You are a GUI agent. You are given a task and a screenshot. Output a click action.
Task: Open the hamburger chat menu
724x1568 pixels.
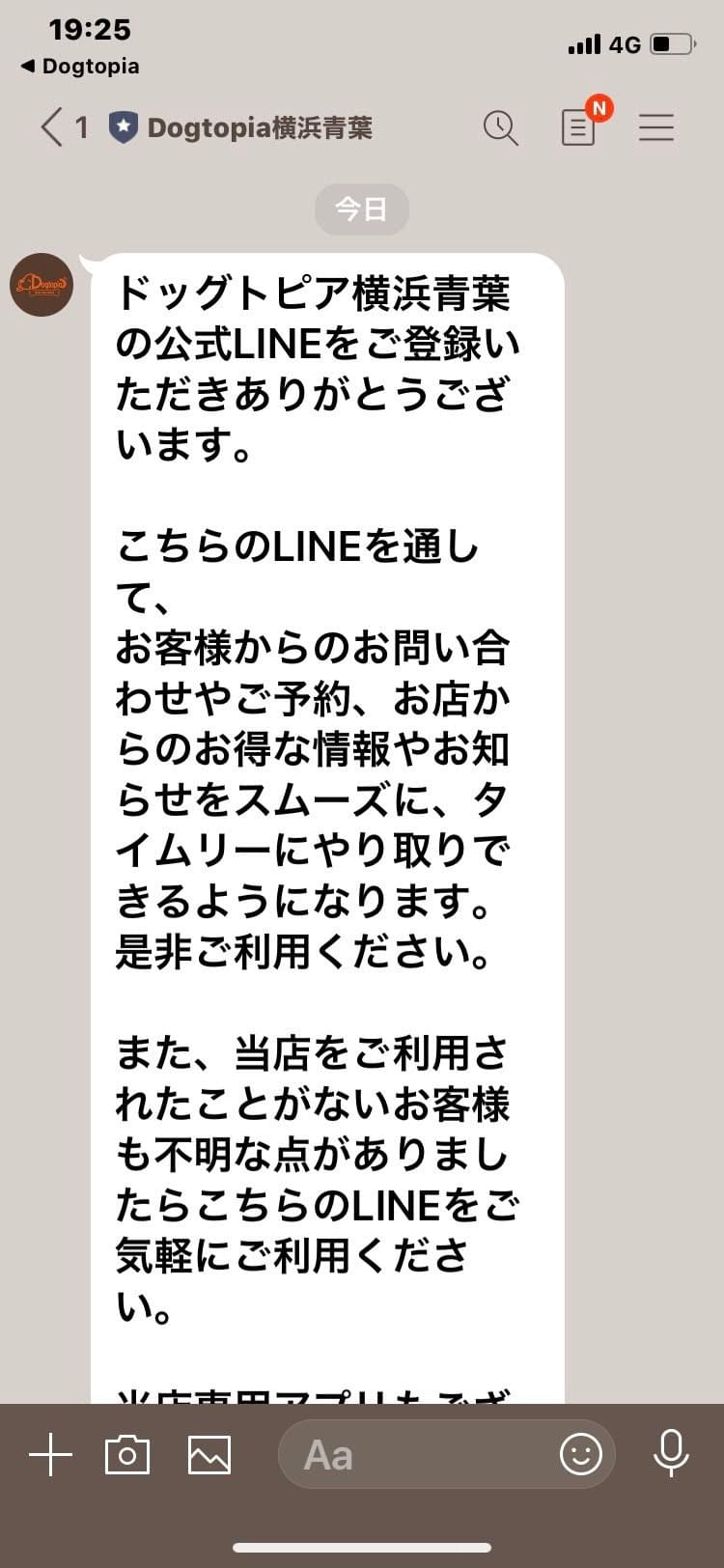click(x=656, y=127)
